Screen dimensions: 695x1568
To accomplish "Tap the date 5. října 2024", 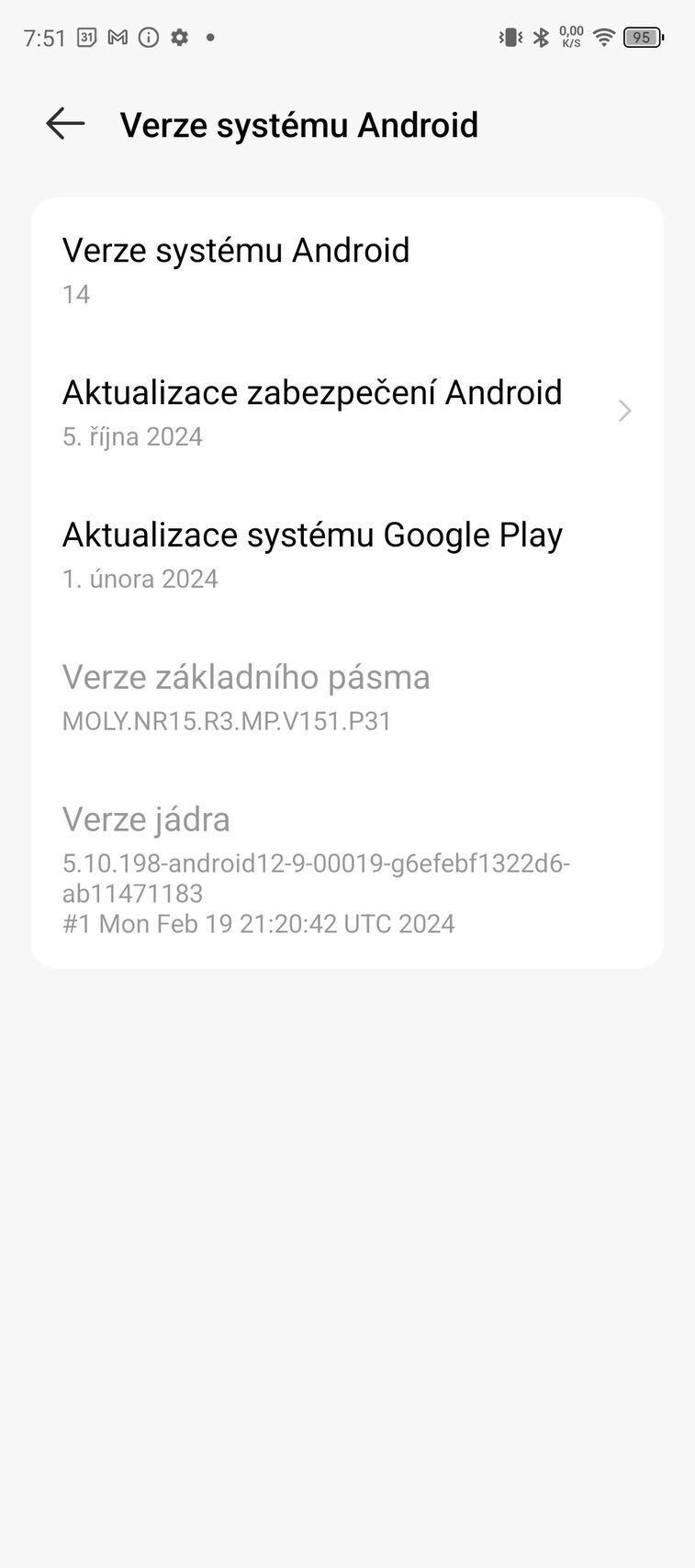I will (131, 436).
